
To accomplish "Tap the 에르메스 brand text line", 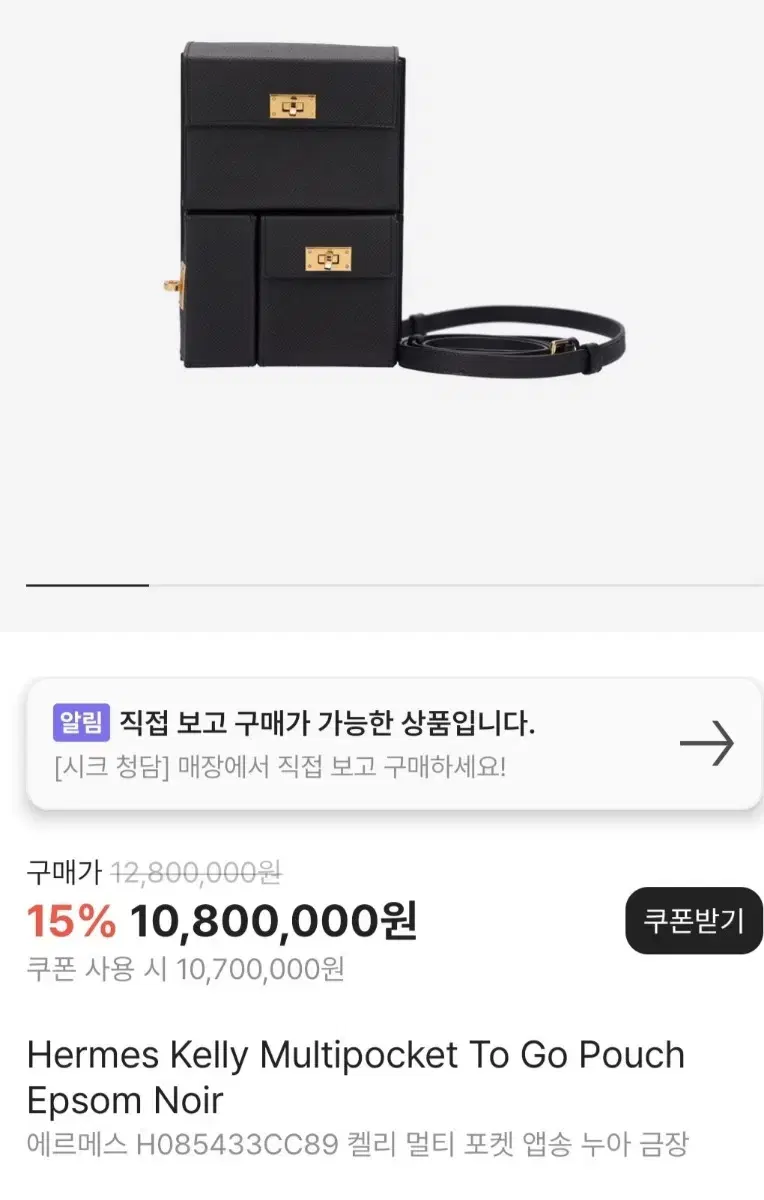I will (x=72, y=1144).
